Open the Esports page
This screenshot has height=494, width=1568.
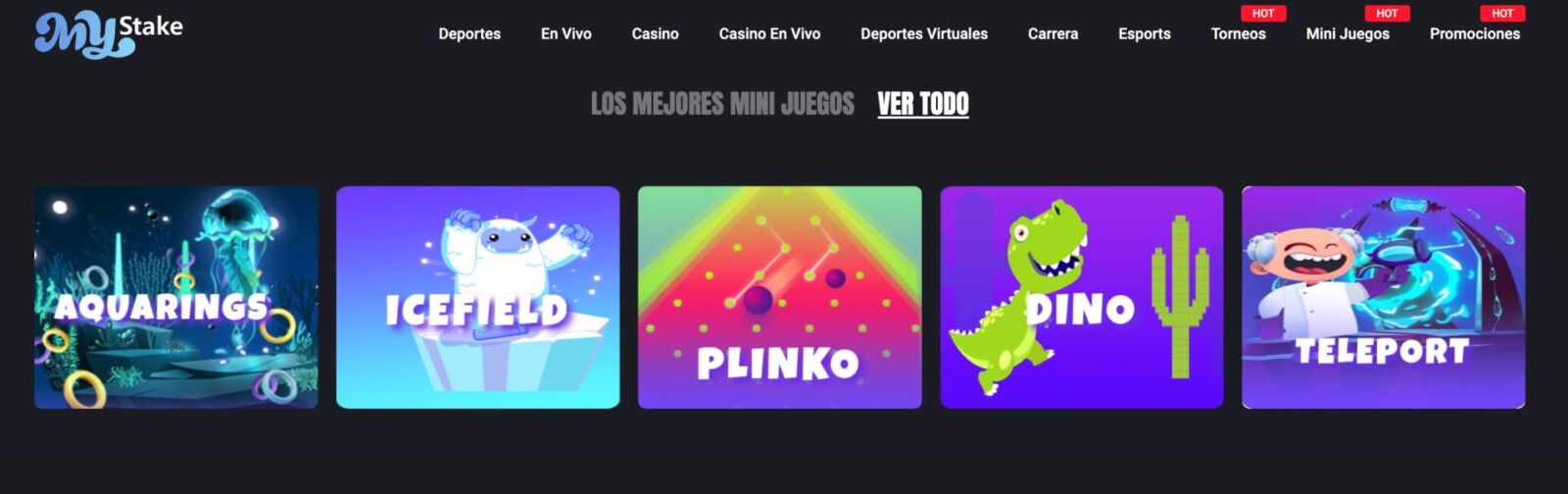(x=1144, y=33)
